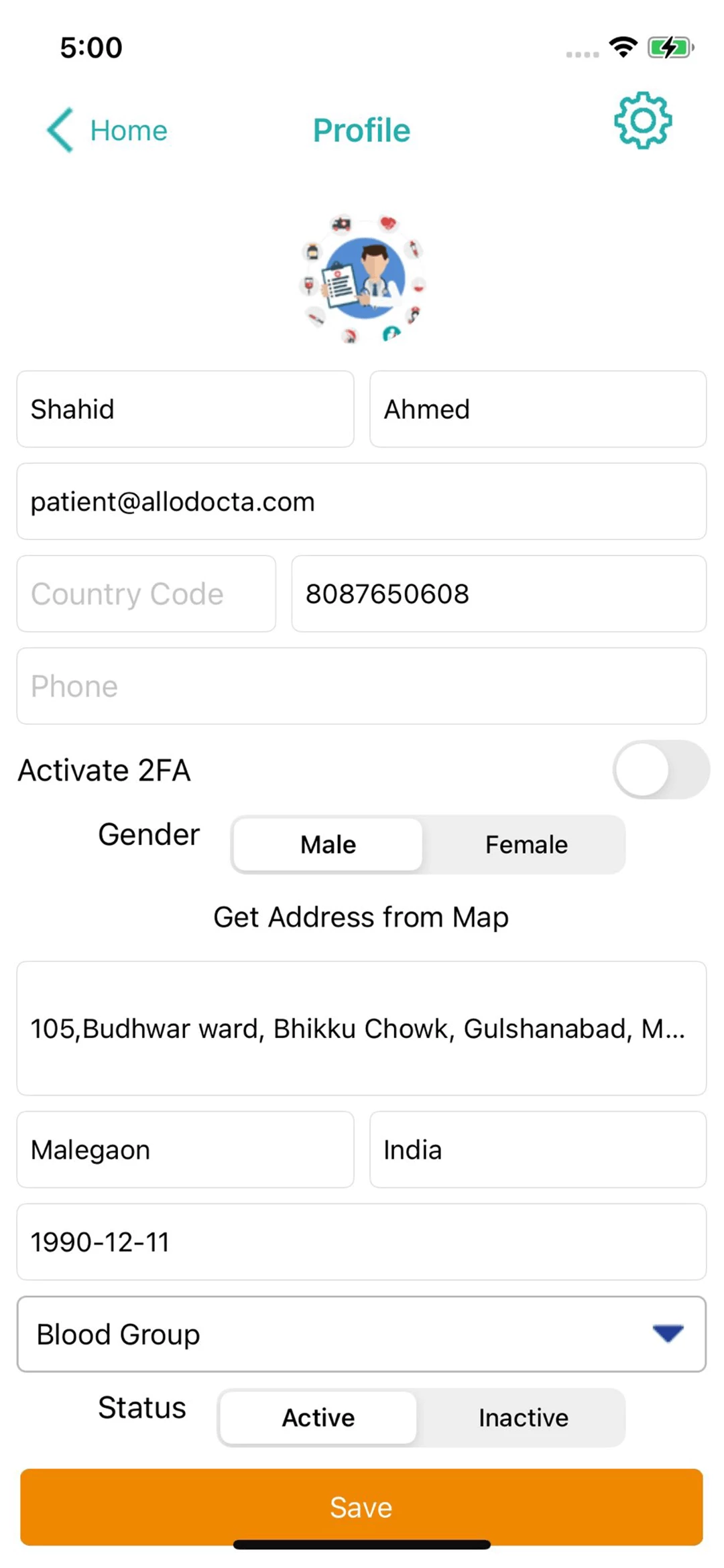Select the Profile title at top
724x1568 pixels.
[x=361, y=129]
